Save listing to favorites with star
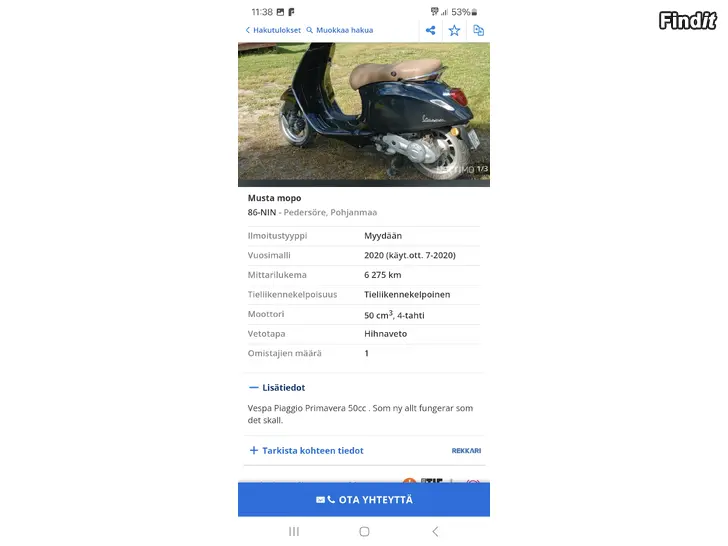Viewport: 728px width, 546px height. pos(454,30)
